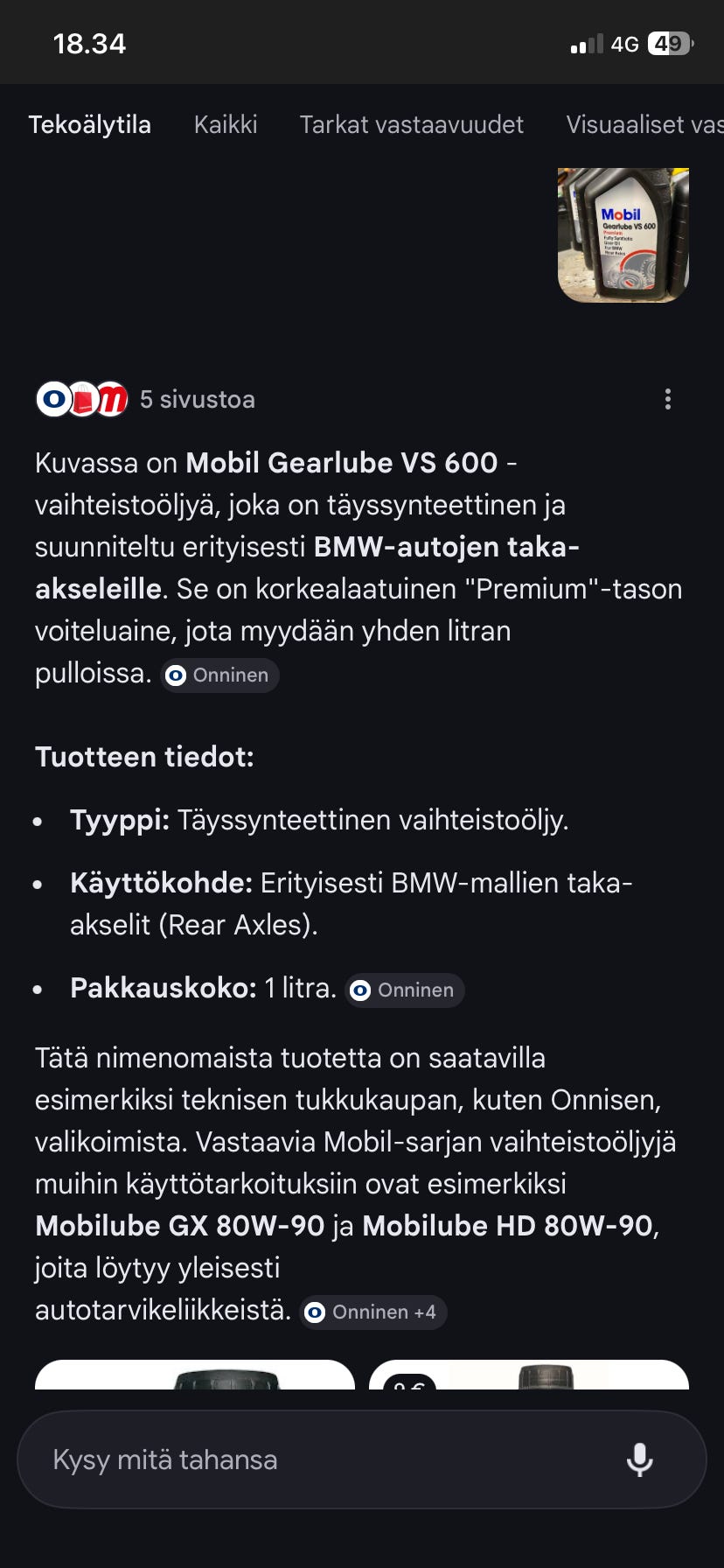
Task: Select the Tekoälytila tab
Action: [89, 124]
